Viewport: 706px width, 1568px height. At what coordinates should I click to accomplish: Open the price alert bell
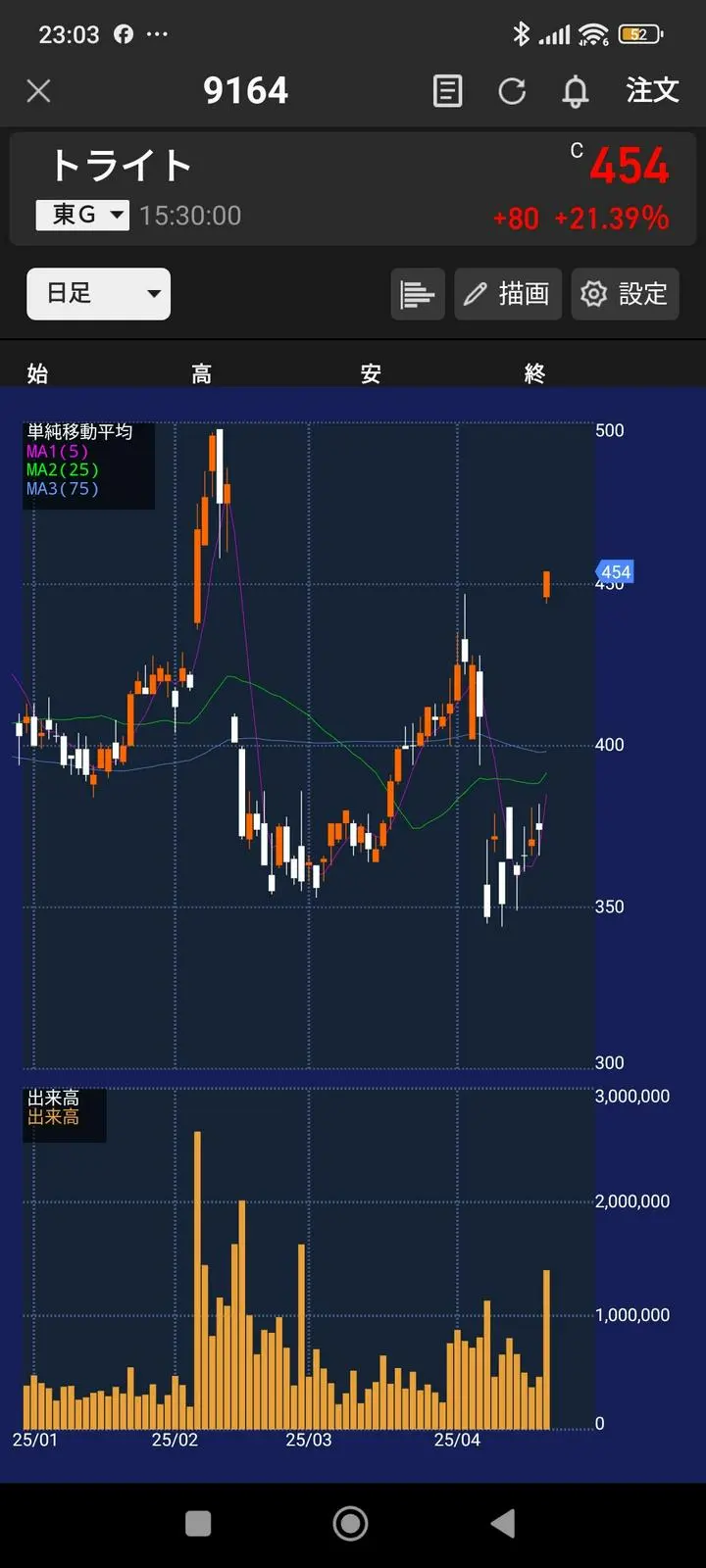[576, 91]
